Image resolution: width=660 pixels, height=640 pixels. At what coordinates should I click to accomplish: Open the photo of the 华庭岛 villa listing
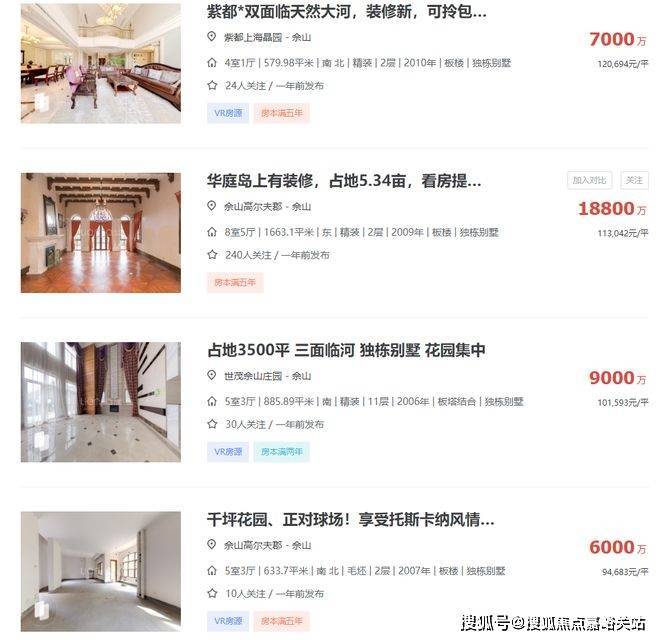coord(100,233)
